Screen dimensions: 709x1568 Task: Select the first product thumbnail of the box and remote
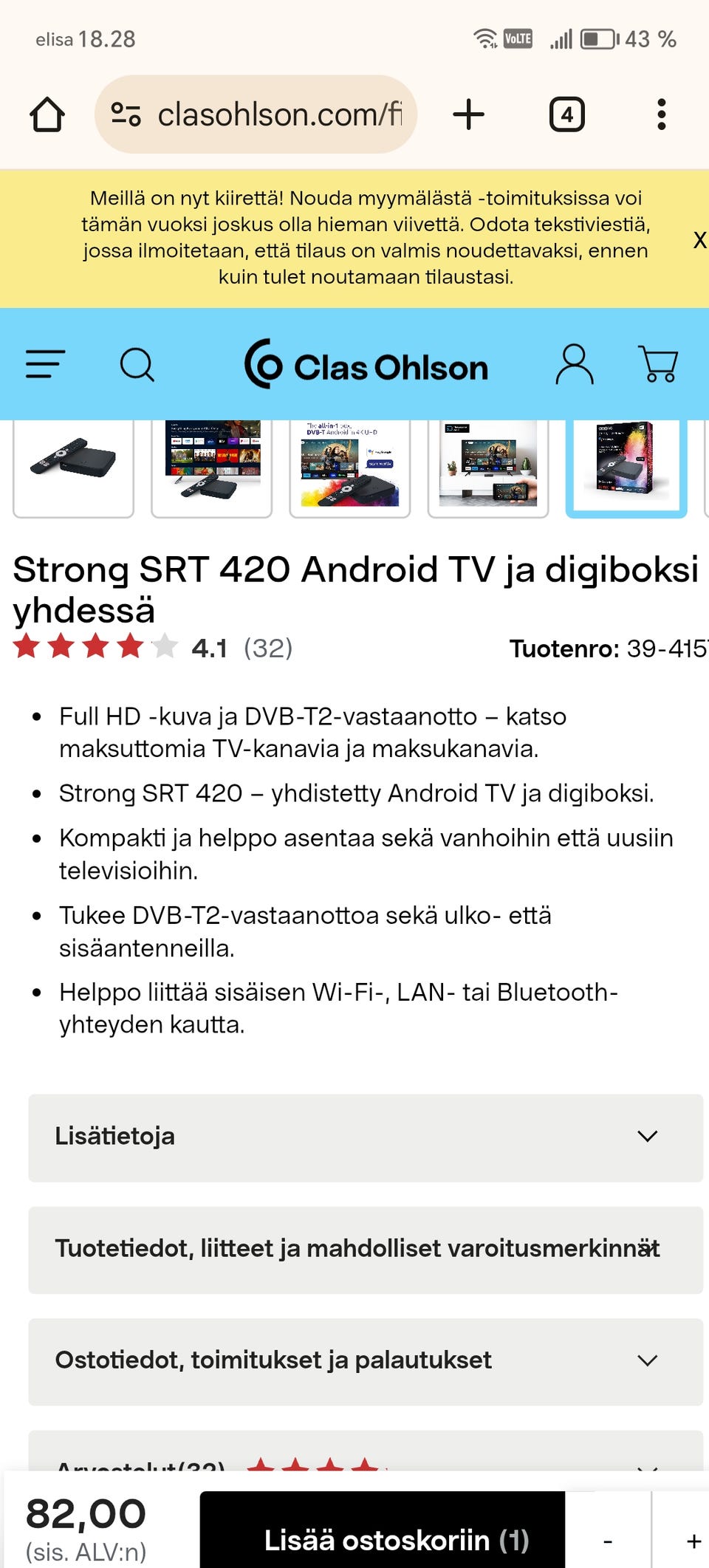pos(73,465)
